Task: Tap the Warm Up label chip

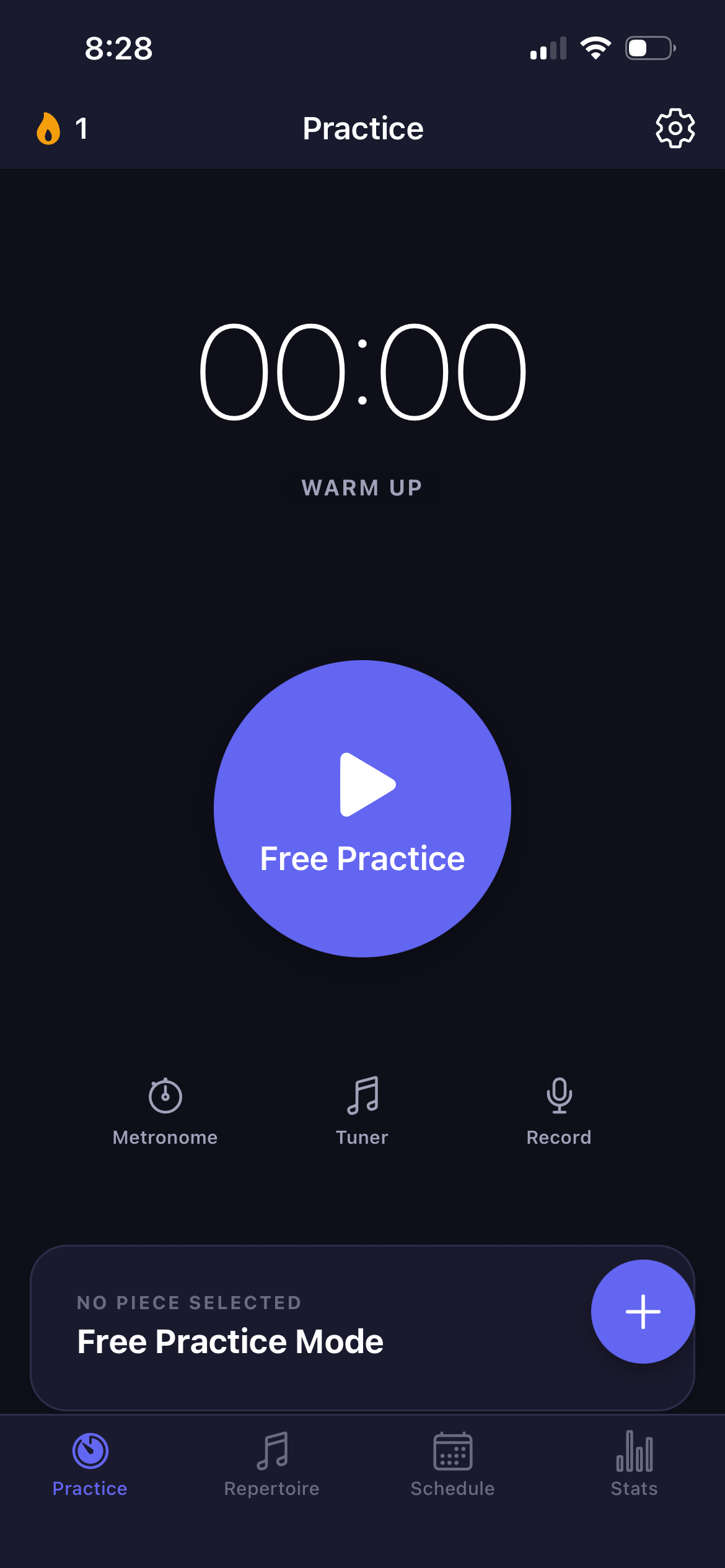Action: [x=362, y=488]
